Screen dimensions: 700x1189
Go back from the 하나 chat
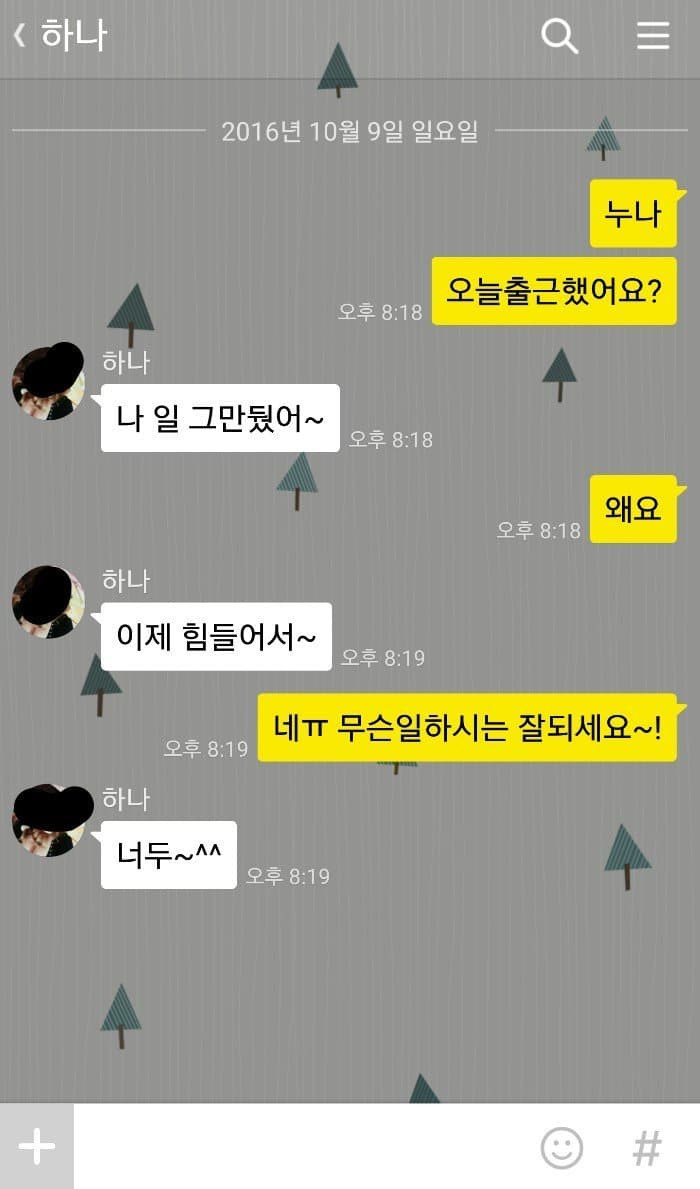[20, 36]
